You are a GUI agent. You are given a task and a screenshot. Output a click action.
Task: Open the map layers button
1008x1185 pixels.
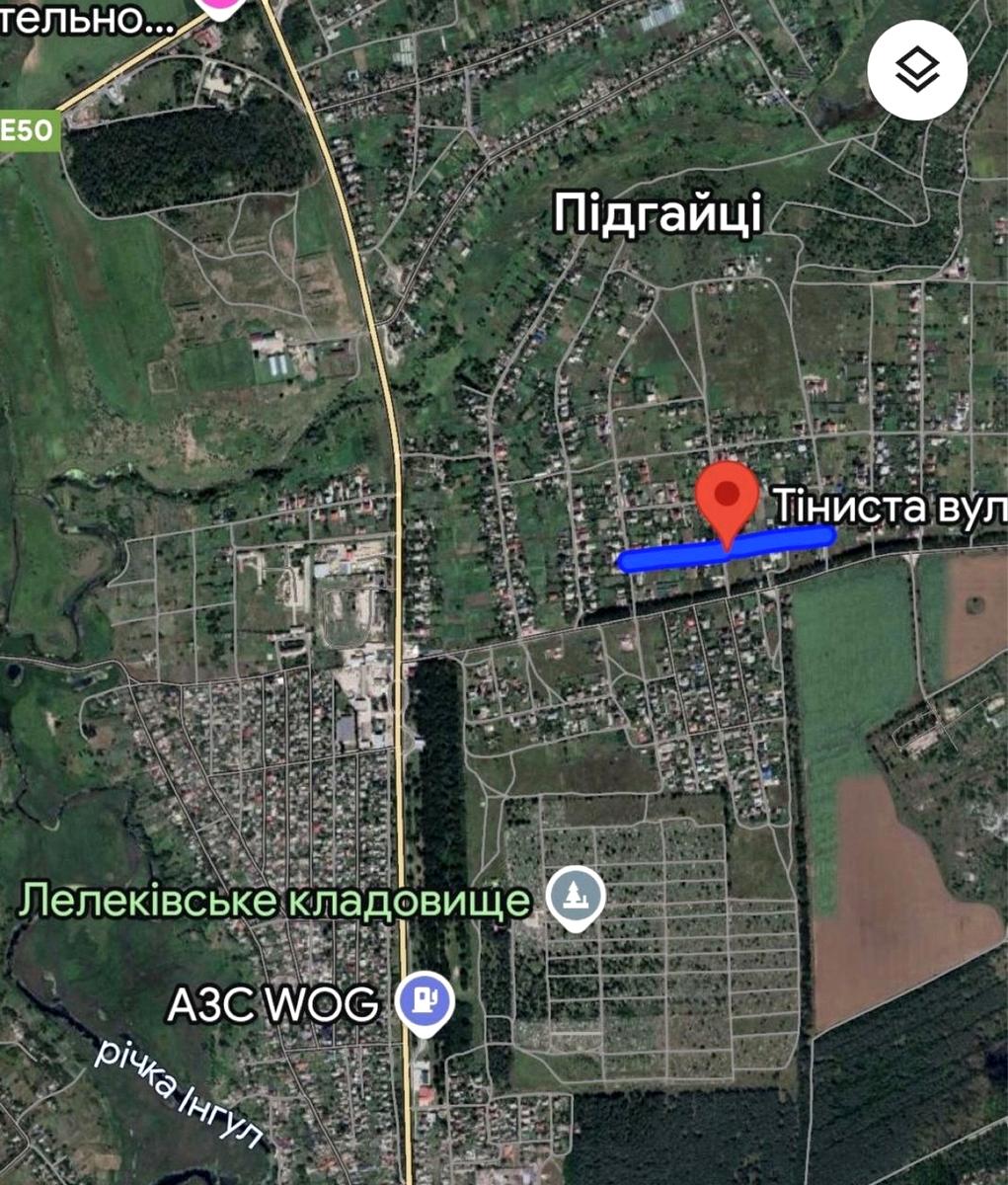point(917,70)
